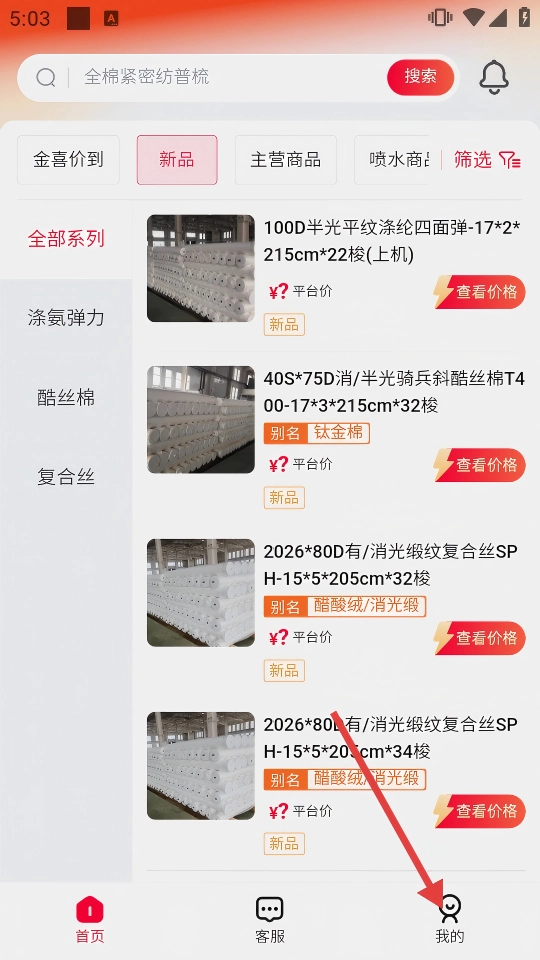Select the 主营商品 chip
Image resolution: width=540 pixels, height=960 pixels.
[x=286, y=160]
